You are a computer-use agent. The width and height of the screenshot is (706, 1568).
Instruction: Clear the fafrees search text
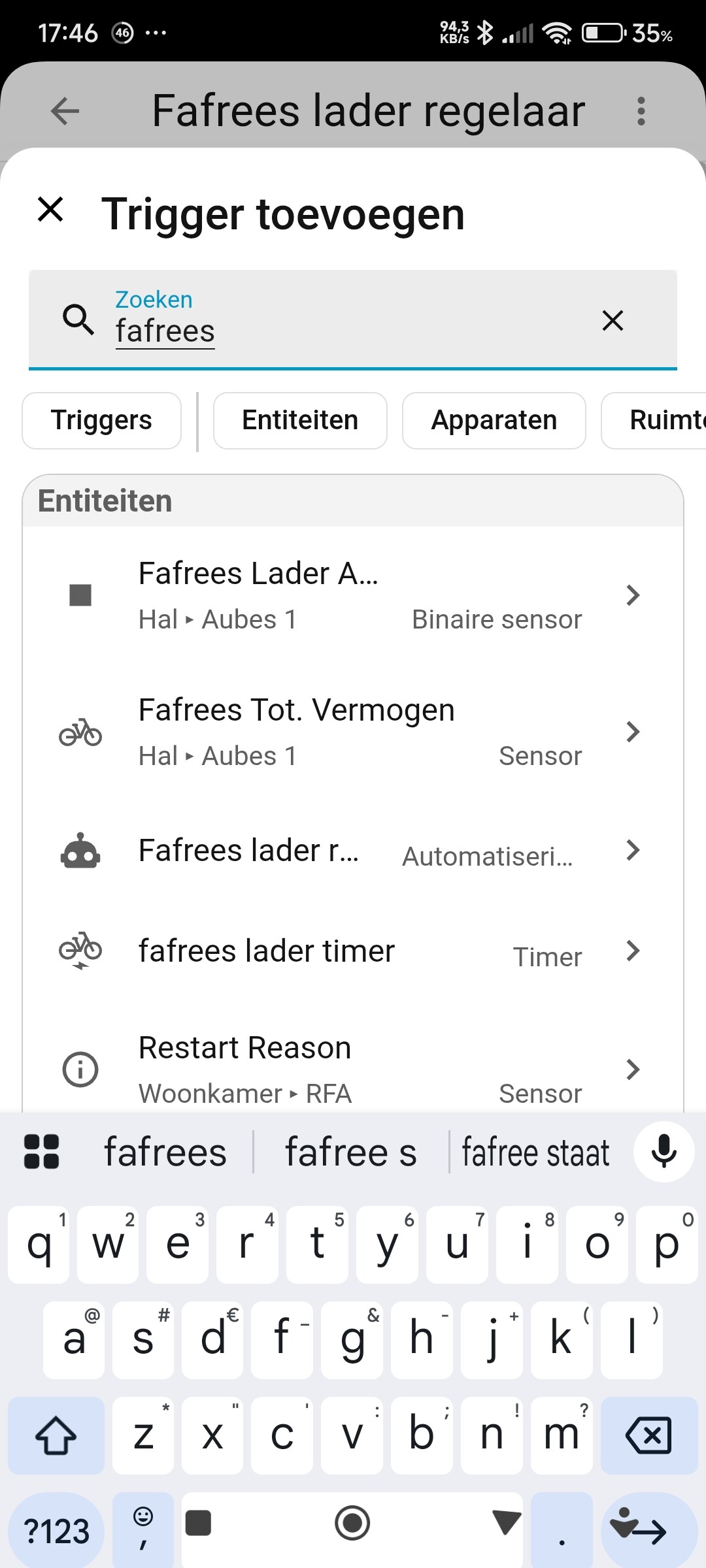(x=613, y=320)
